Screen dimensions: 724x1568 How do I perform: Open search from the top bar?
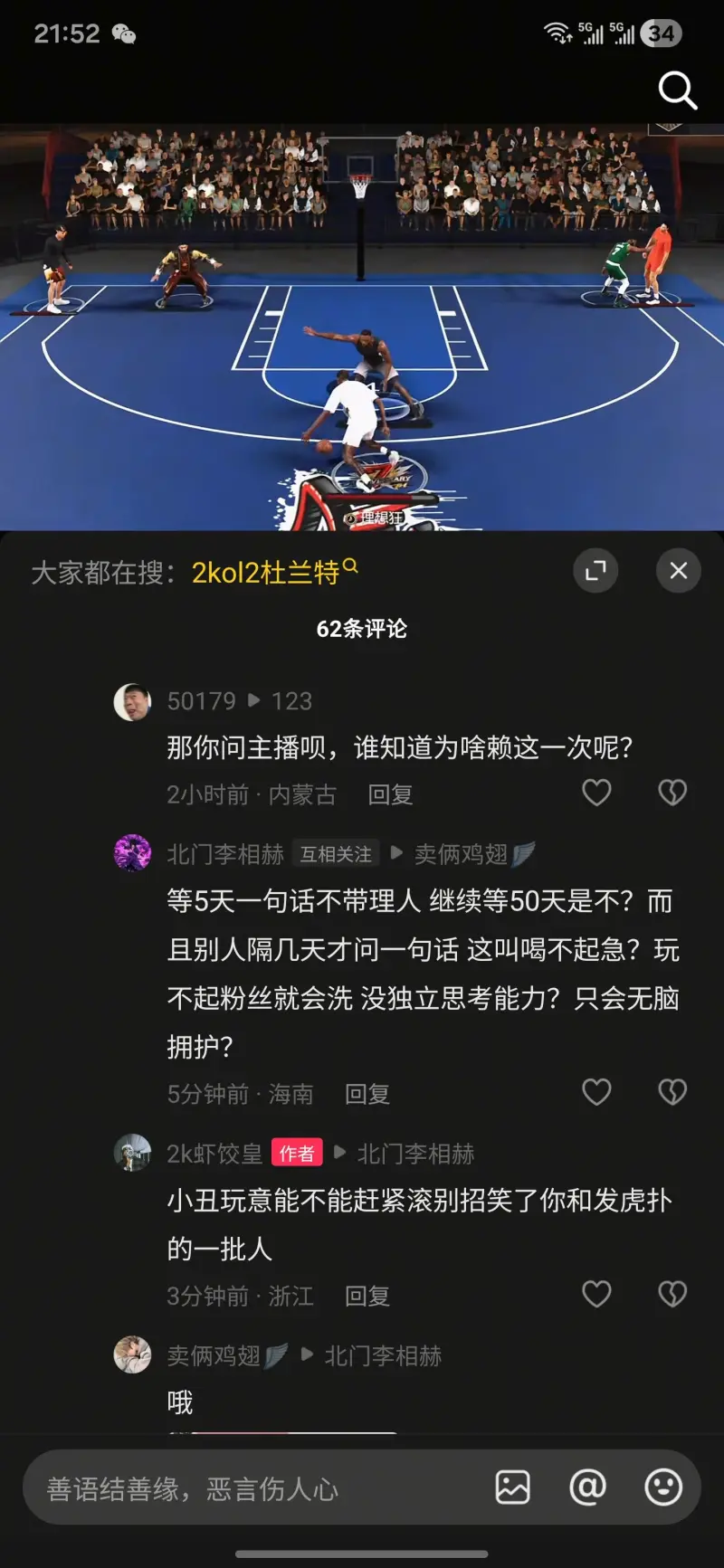pyautogui.click(x=677, y=90)
